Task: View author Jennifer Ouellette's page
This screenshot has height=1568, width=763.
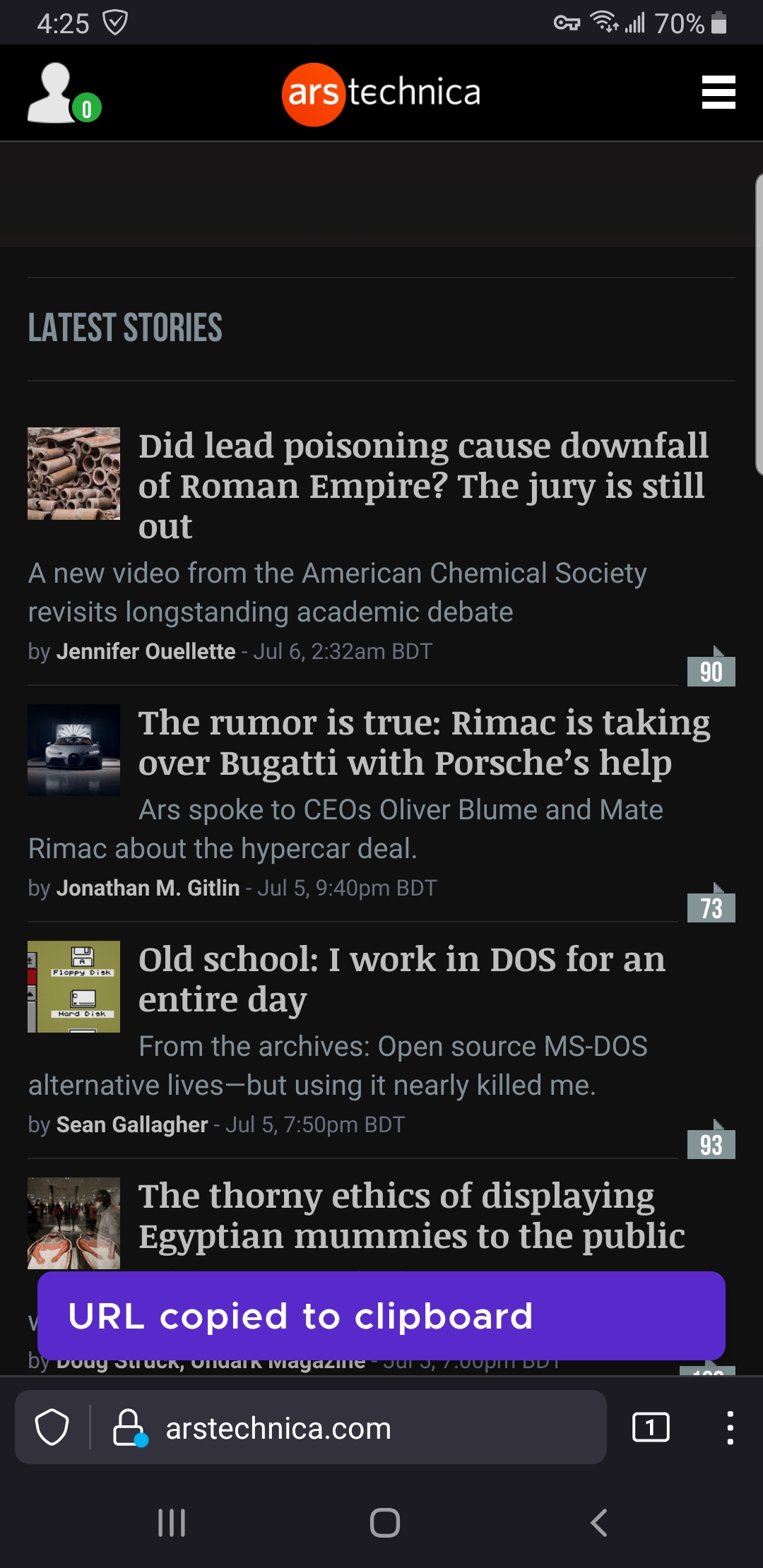Action: click(146, 651)
